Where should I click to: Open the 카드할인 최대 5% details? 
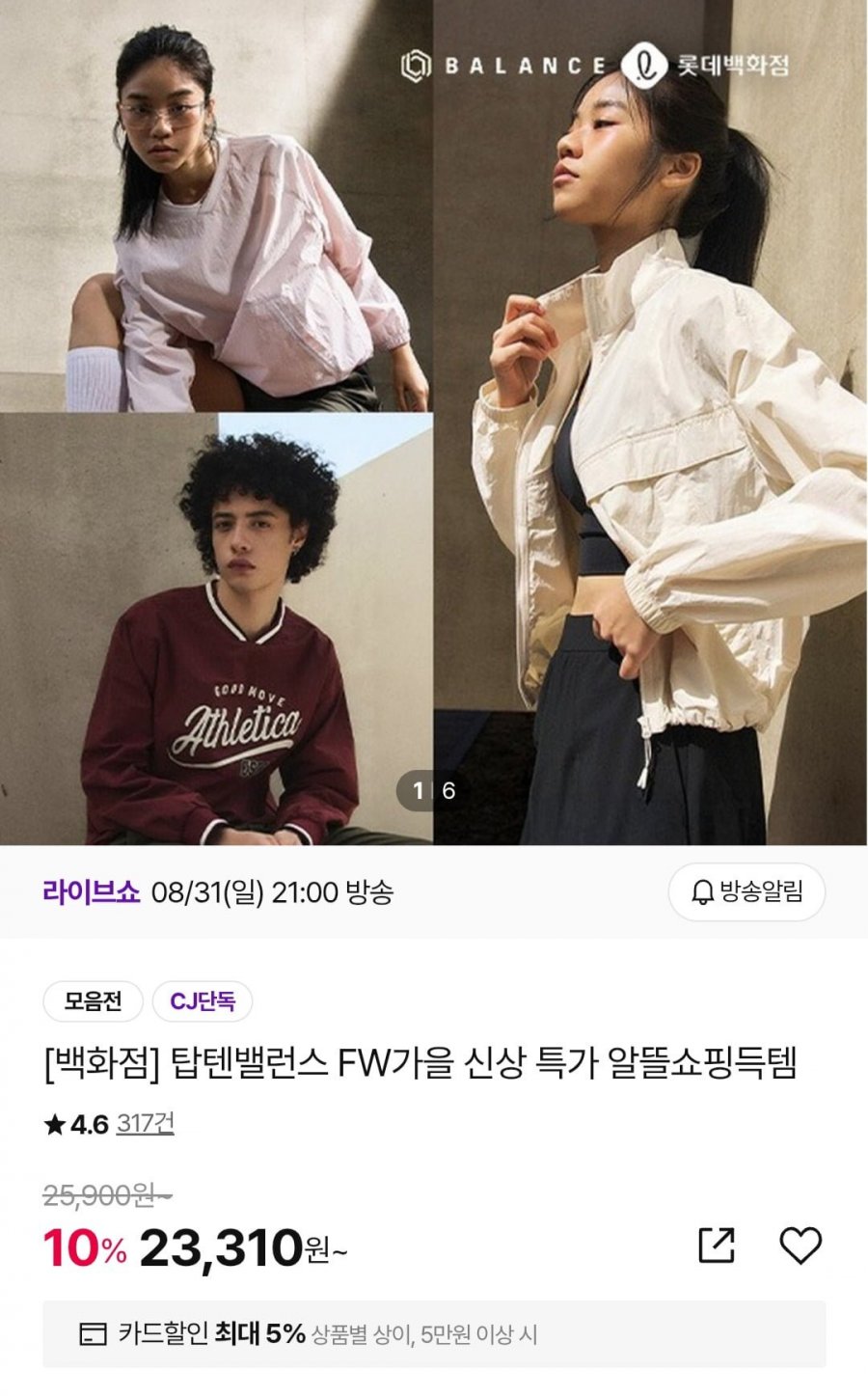[x=434, y=1334]
